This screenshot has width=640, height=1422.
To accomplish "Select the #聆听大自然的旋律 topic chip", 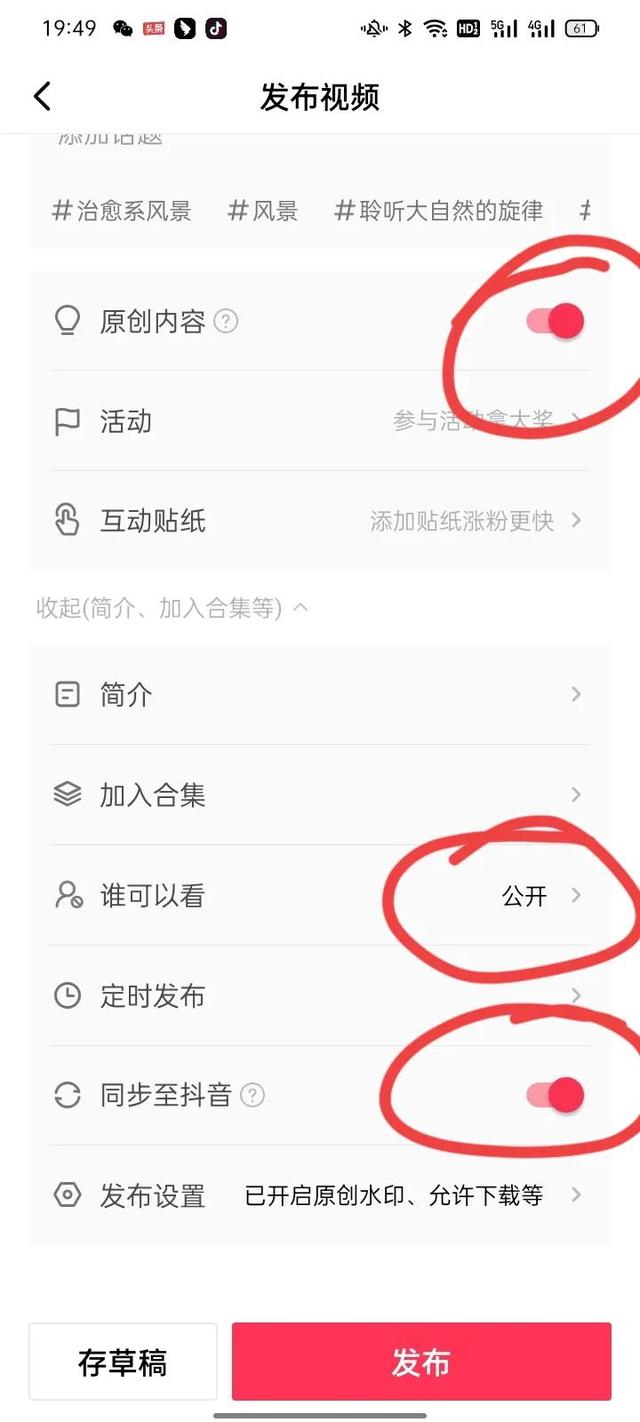I will click(439, 211).
